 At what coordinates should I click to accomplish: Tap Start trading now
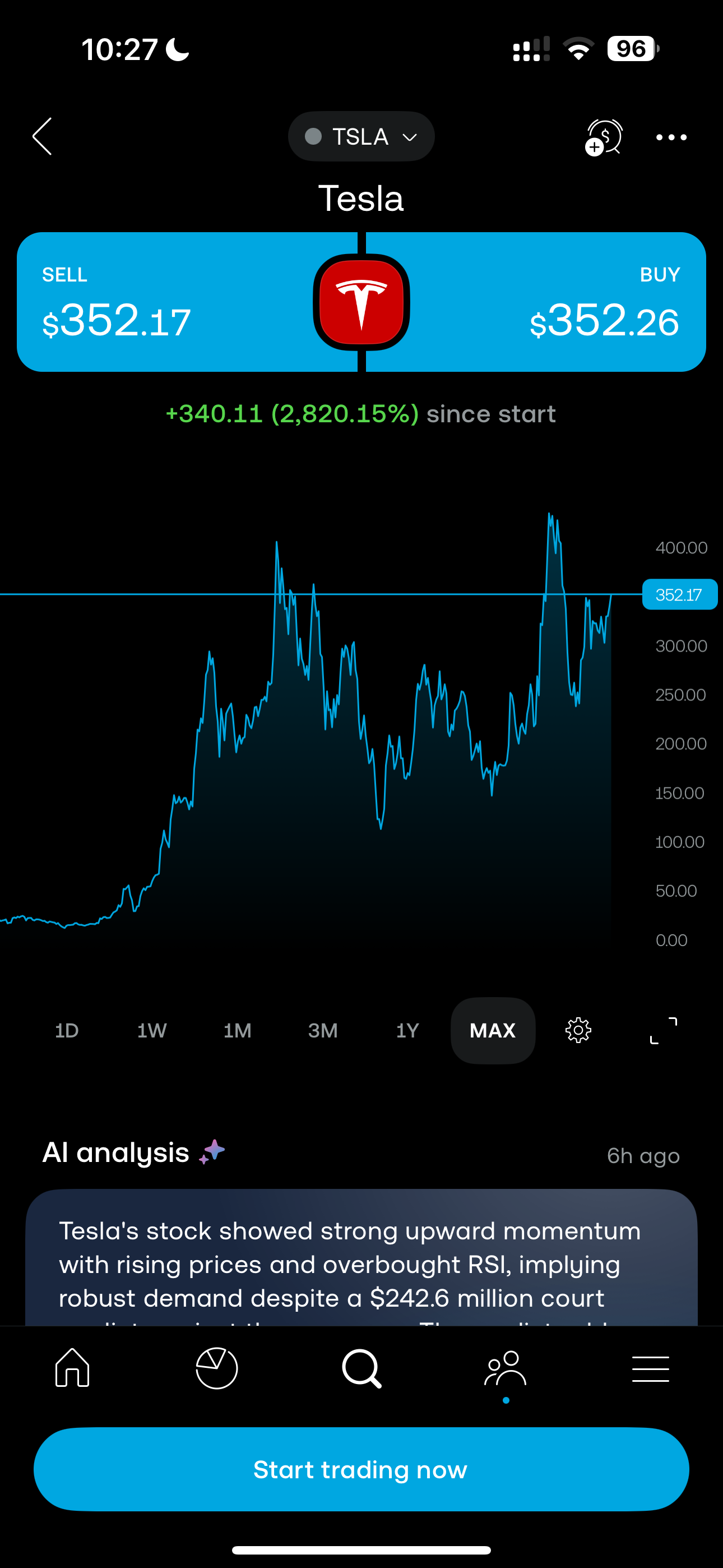[361, 1469]
